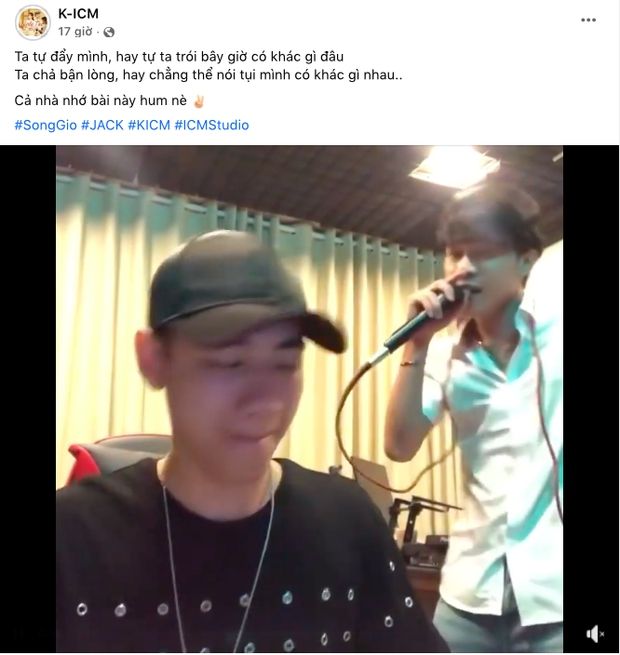Unmute the video sound
620x655 pixels.
coord(595,633)
